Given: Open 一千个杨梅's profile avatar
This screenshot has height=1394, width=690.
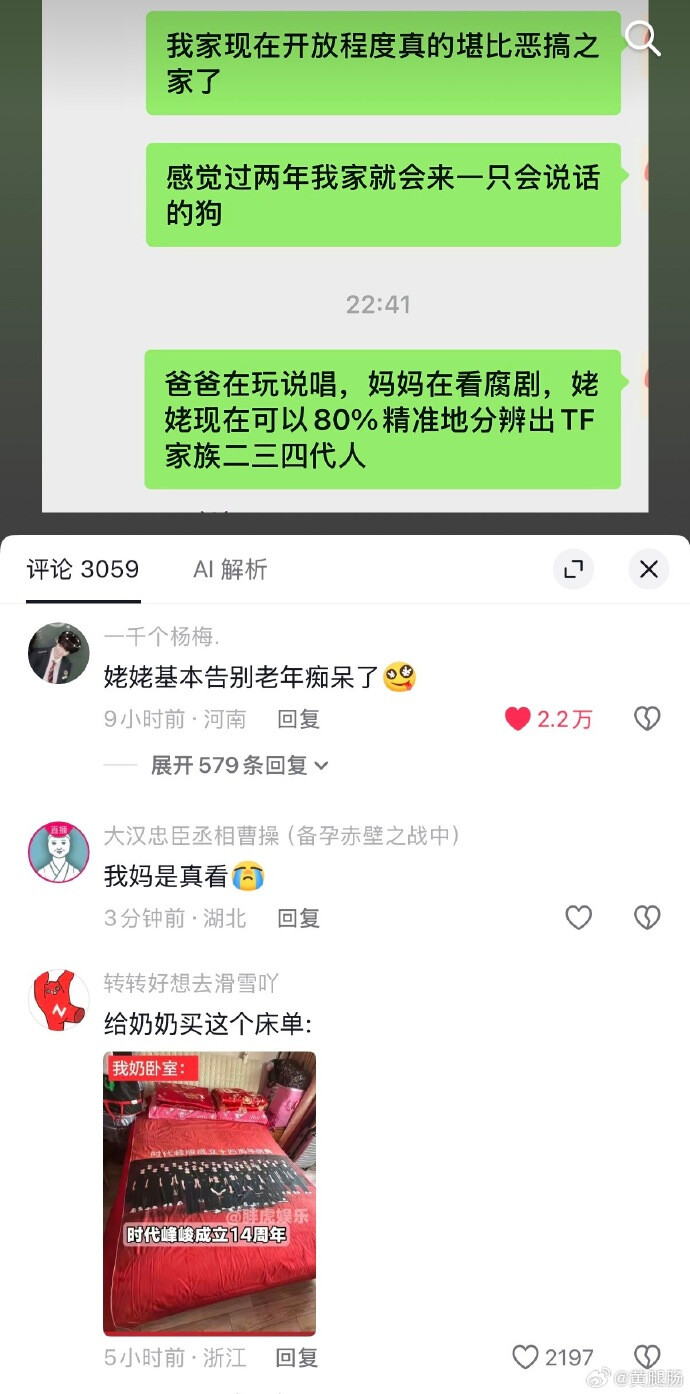Looking at the screenshot, I should 59,653.
